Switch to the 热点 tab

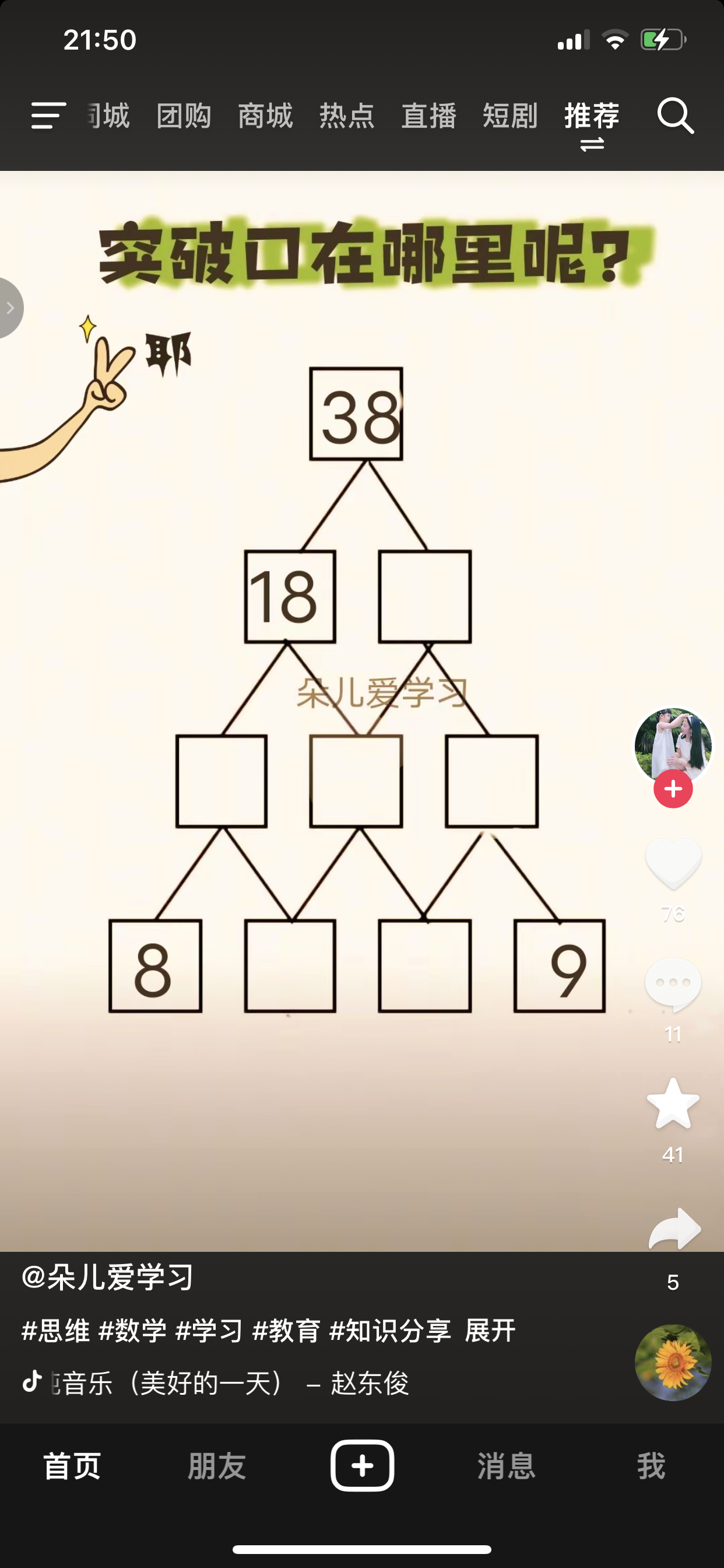pyautogui.click(x=347, y=116)
